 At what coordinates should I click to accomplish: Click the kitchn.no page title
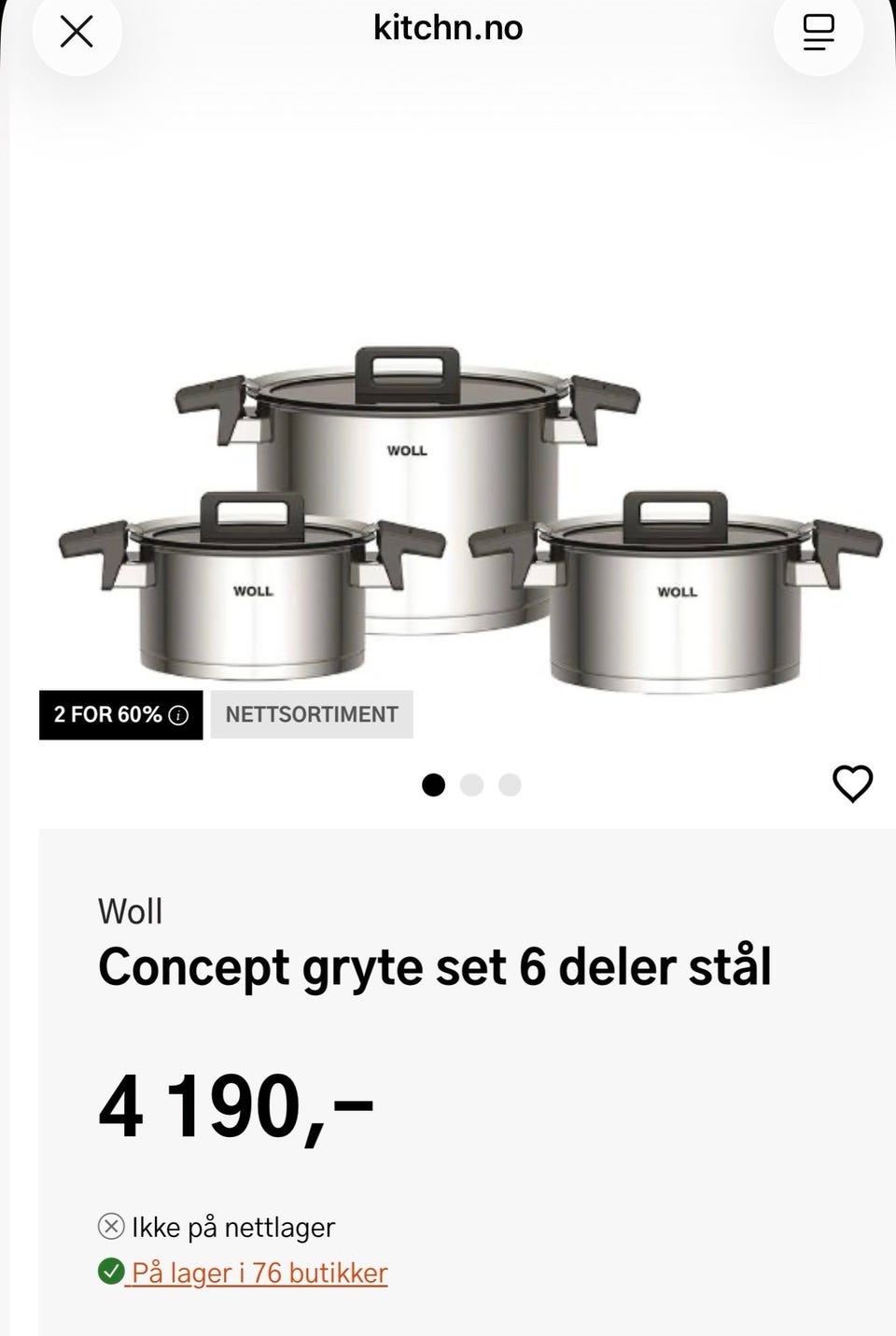447,27
